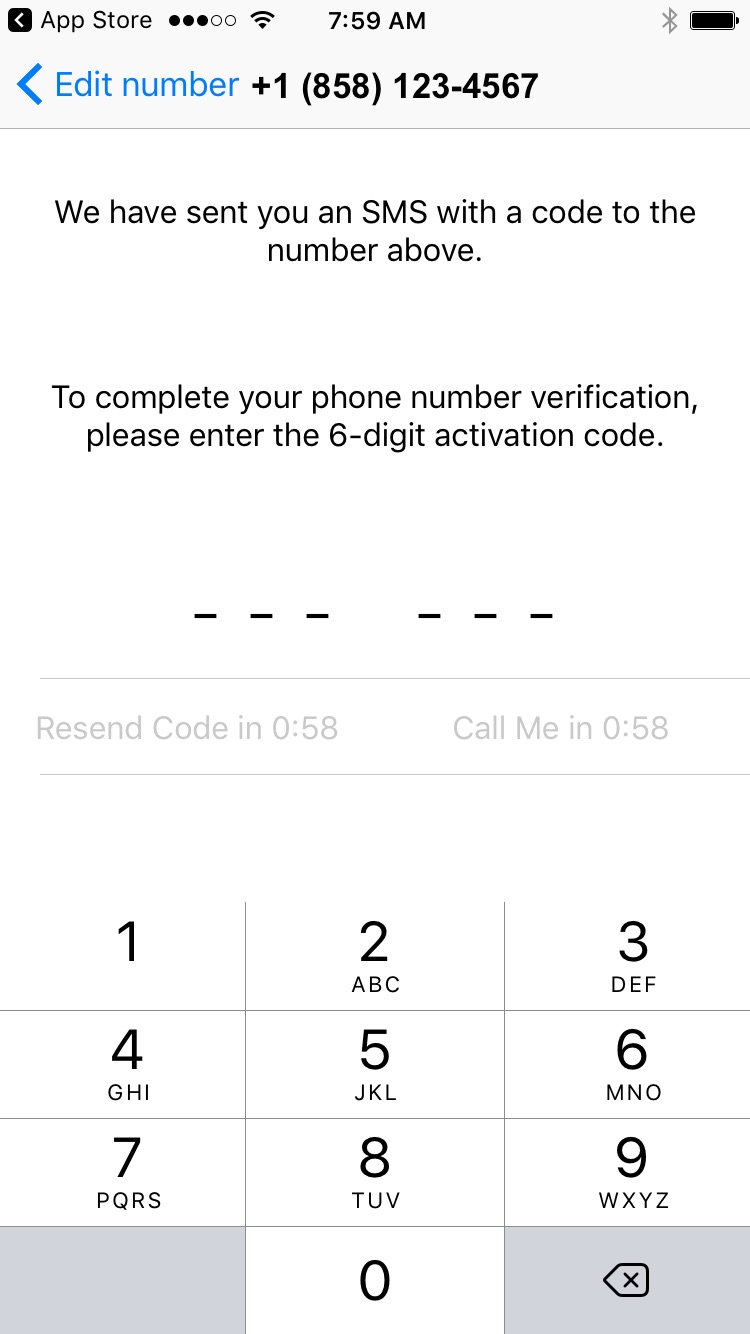Viewport: 750px width, 1334px height.
Task: Tap Call Me option
Action: click(560, 728)
